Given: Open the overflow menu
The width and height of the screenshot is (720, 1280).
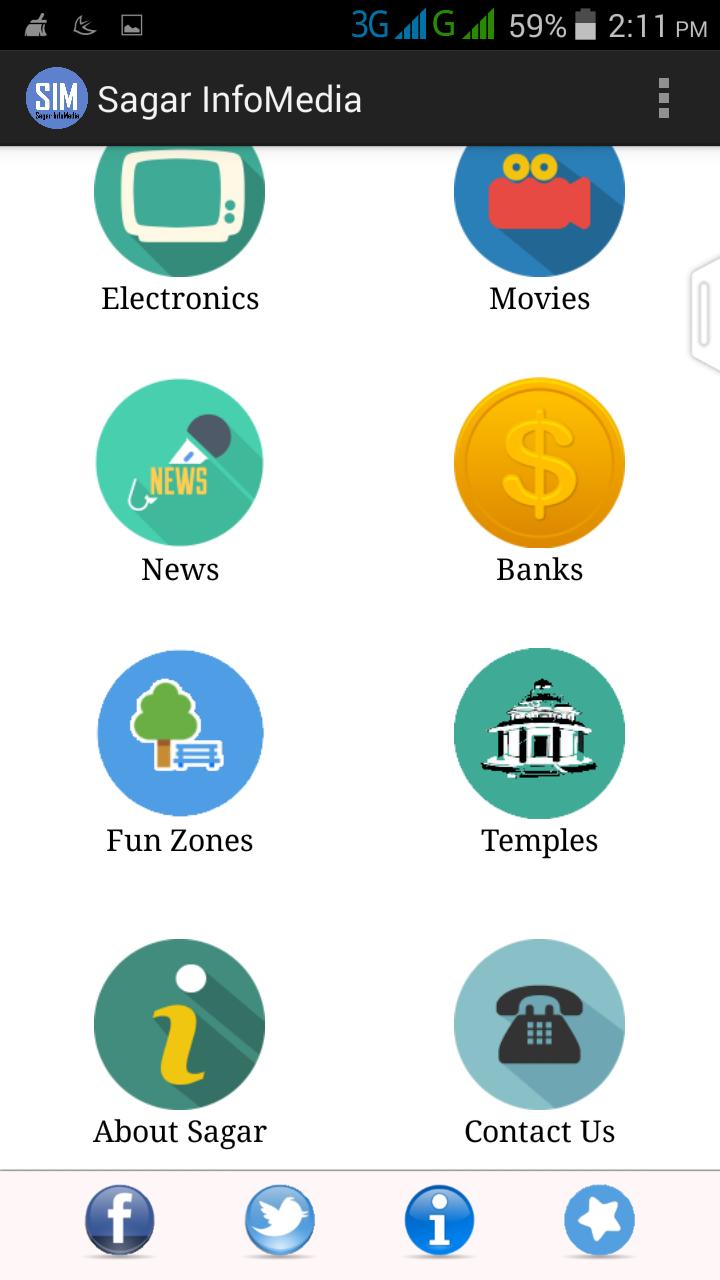Looking at the screenshot, I should click(663, 99).
